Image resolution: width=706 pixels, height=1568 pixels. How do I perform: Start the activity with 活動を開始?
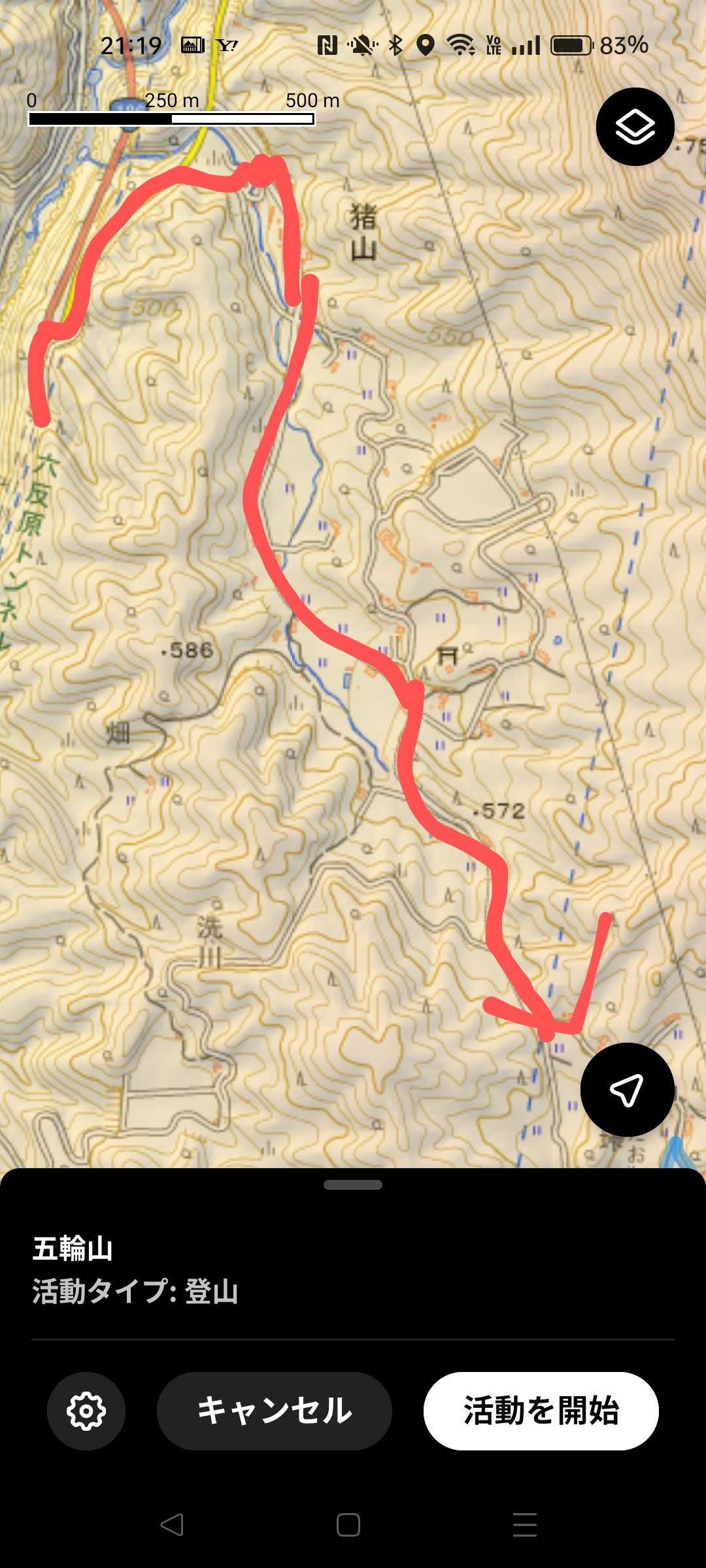tap(541, 1411)
